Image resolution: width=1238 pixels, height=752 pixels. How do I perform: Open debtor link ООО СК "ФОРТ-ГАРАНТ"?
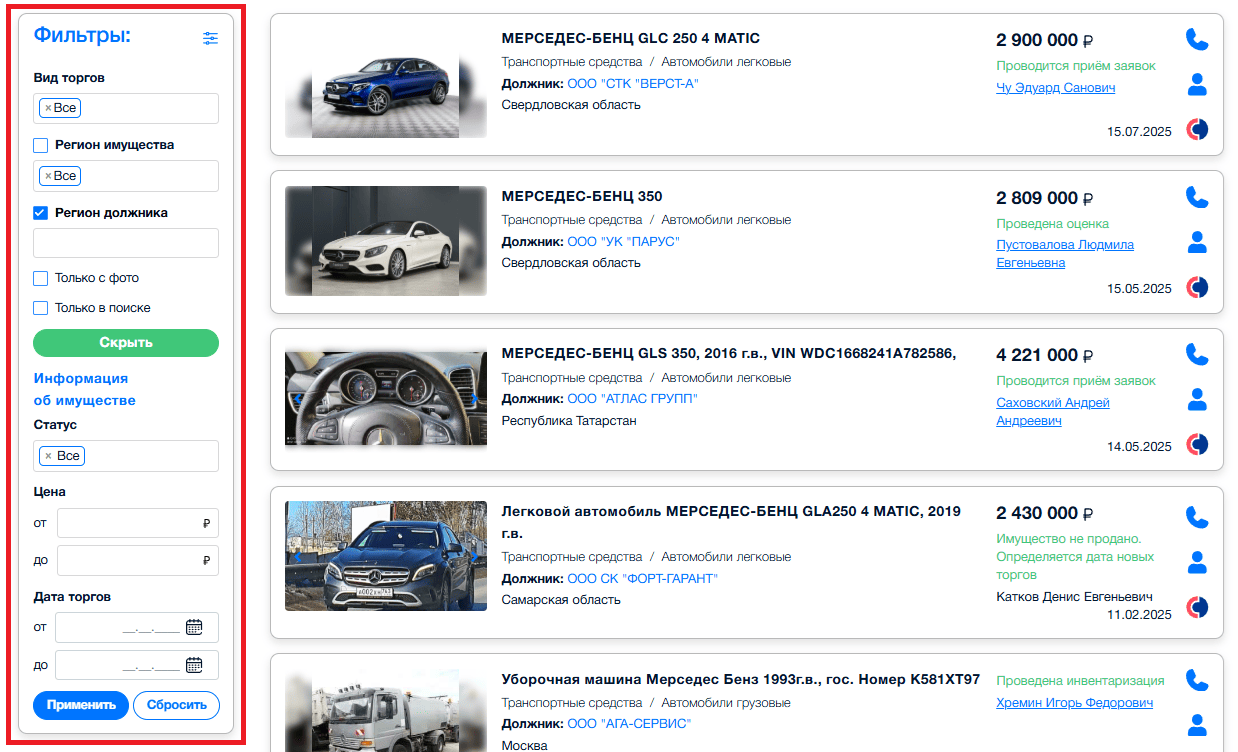pyautogui.click(x=642, y=578)
